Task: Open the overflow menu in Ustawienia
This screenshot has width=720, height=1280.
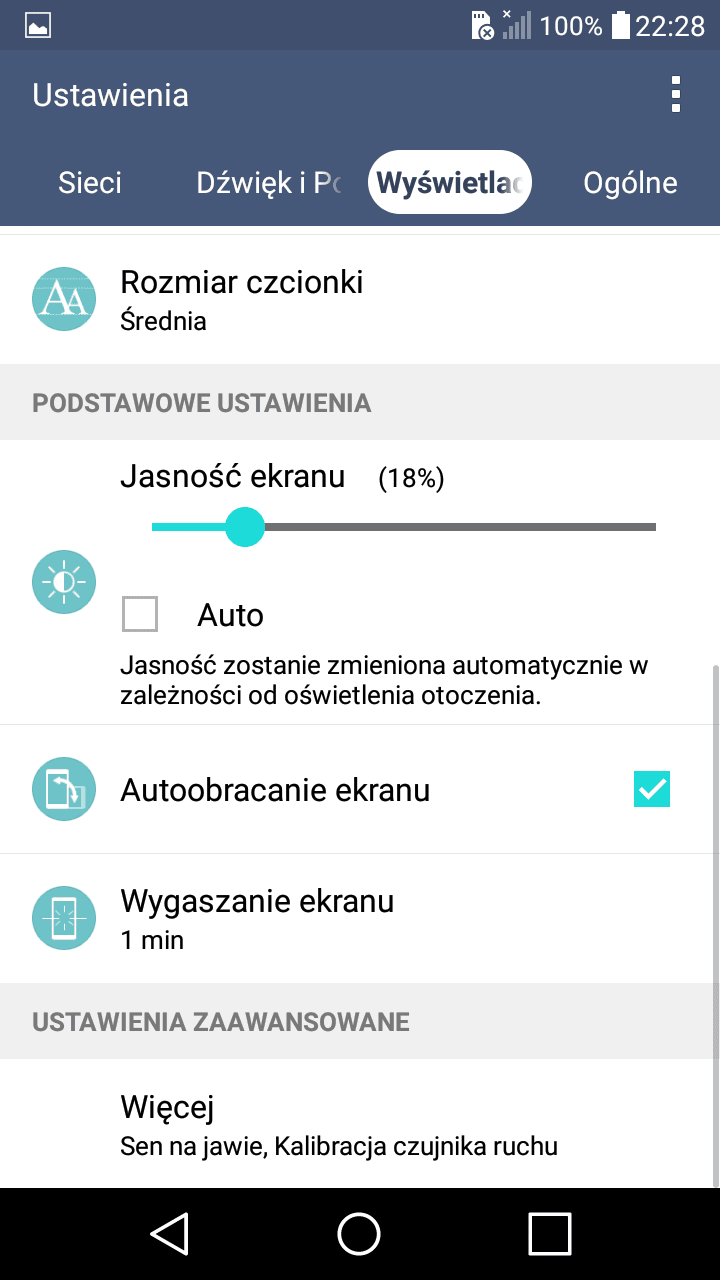Action: coord(676,94)
